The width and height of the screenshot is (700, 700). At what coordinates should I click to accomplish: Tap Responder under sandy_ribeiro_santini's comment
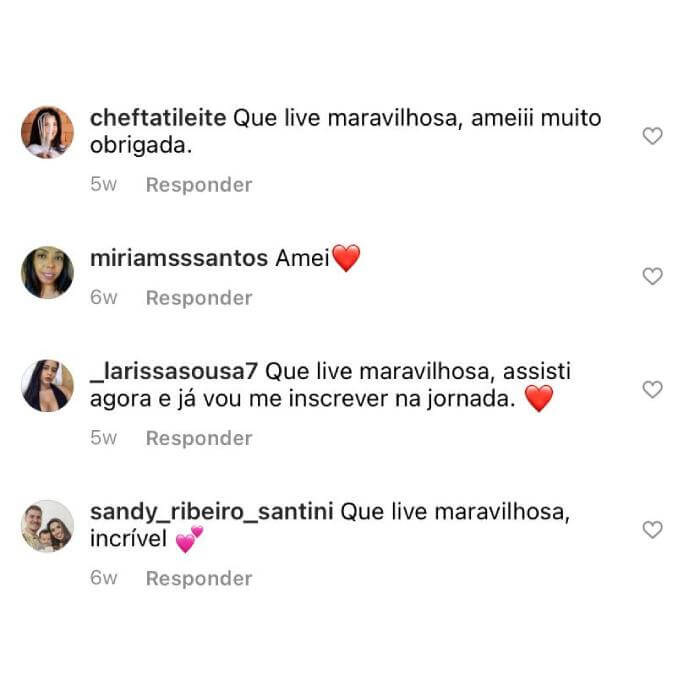[x=199, y=578]
